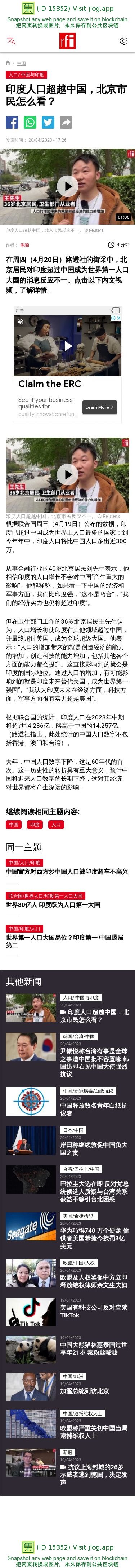Play the top Reuters video
This screenshot has width=135, height=1568.
(68, 186)
